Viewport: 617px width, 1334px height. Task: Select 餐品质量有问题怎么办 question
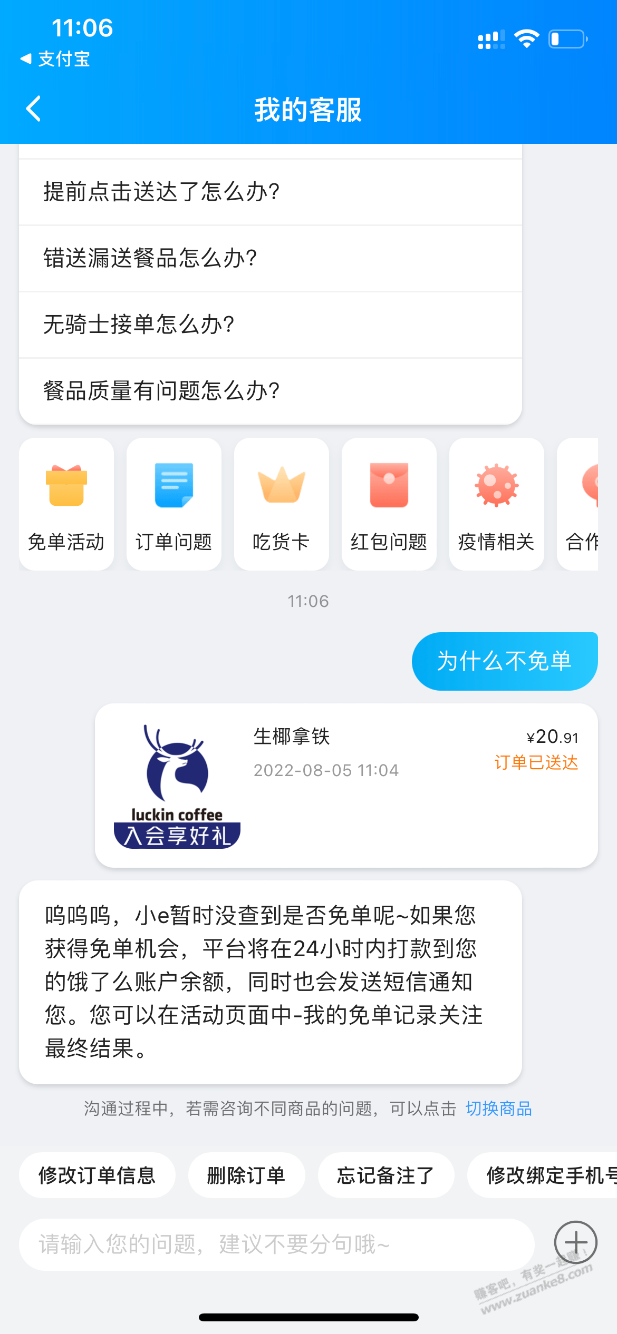[x=270, y=390]
